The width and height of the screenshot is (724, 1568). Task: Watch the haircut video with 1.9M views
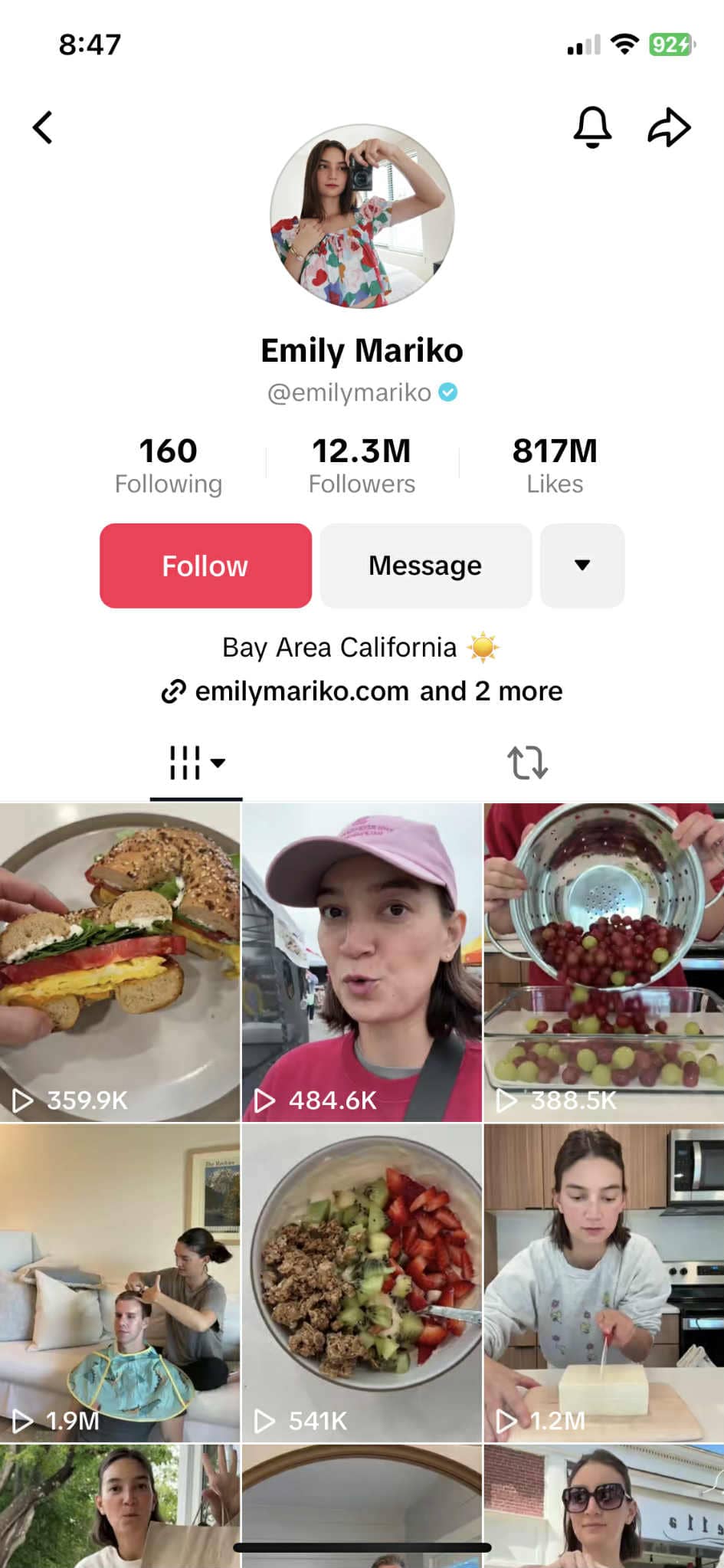(120, 1282)
